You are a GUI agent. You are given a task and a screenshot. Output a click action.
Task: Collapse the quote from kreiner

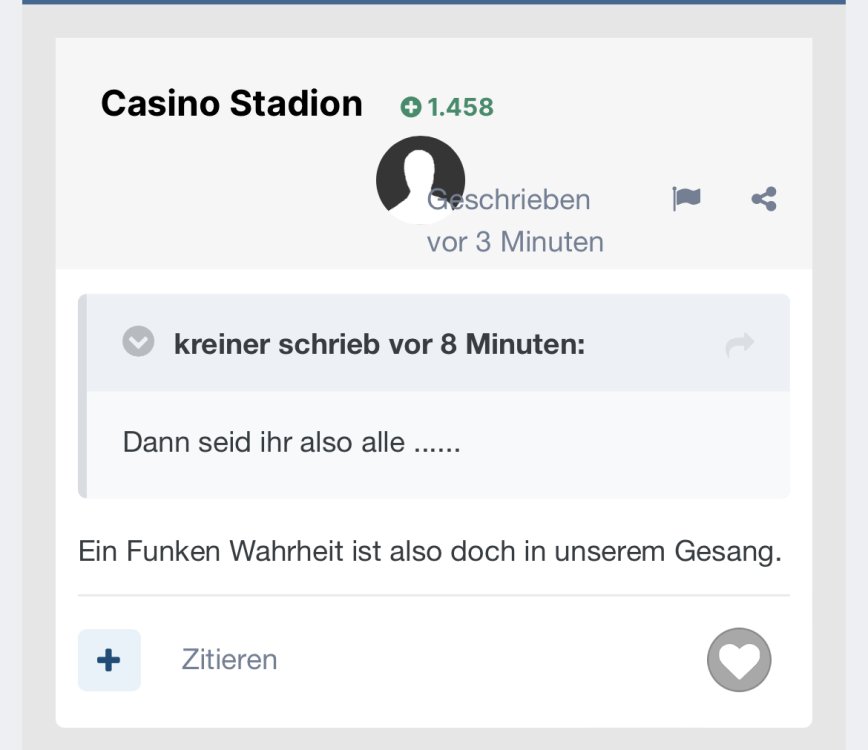[138, 343]
